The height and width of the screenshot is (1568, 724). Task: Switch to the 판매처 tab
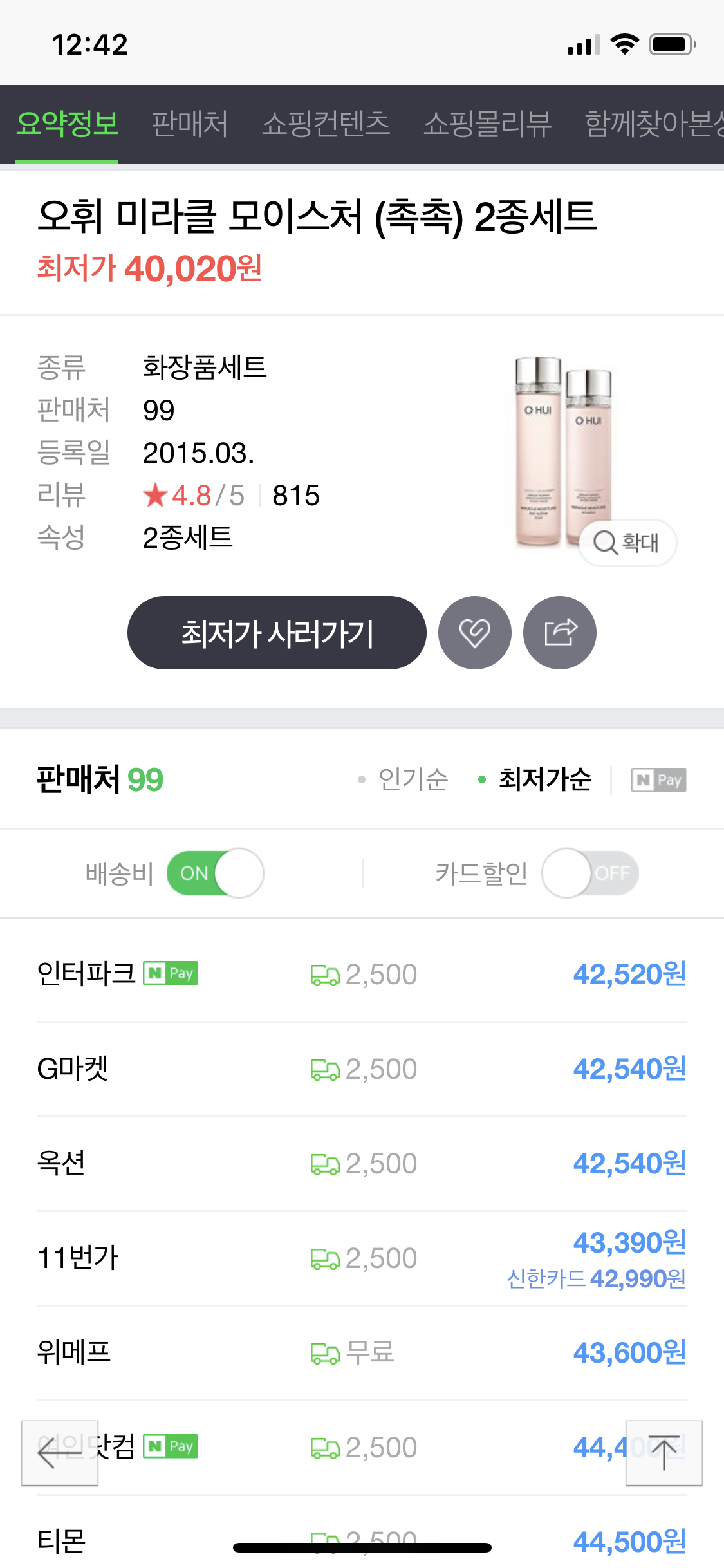[x=190, y=124]
